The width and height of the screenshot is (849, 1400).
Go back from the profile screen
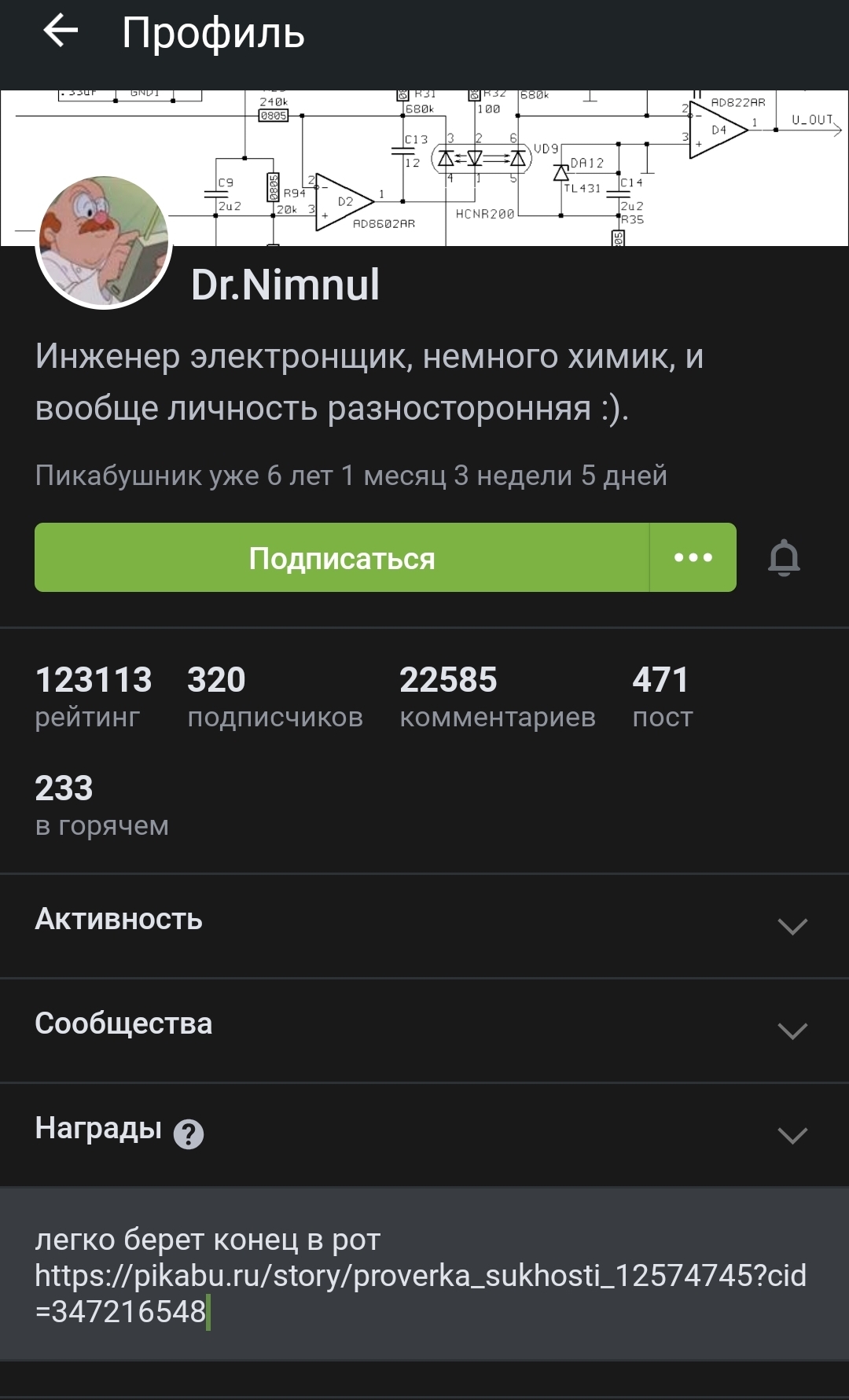pyautogui.click(x=61, y=32)
